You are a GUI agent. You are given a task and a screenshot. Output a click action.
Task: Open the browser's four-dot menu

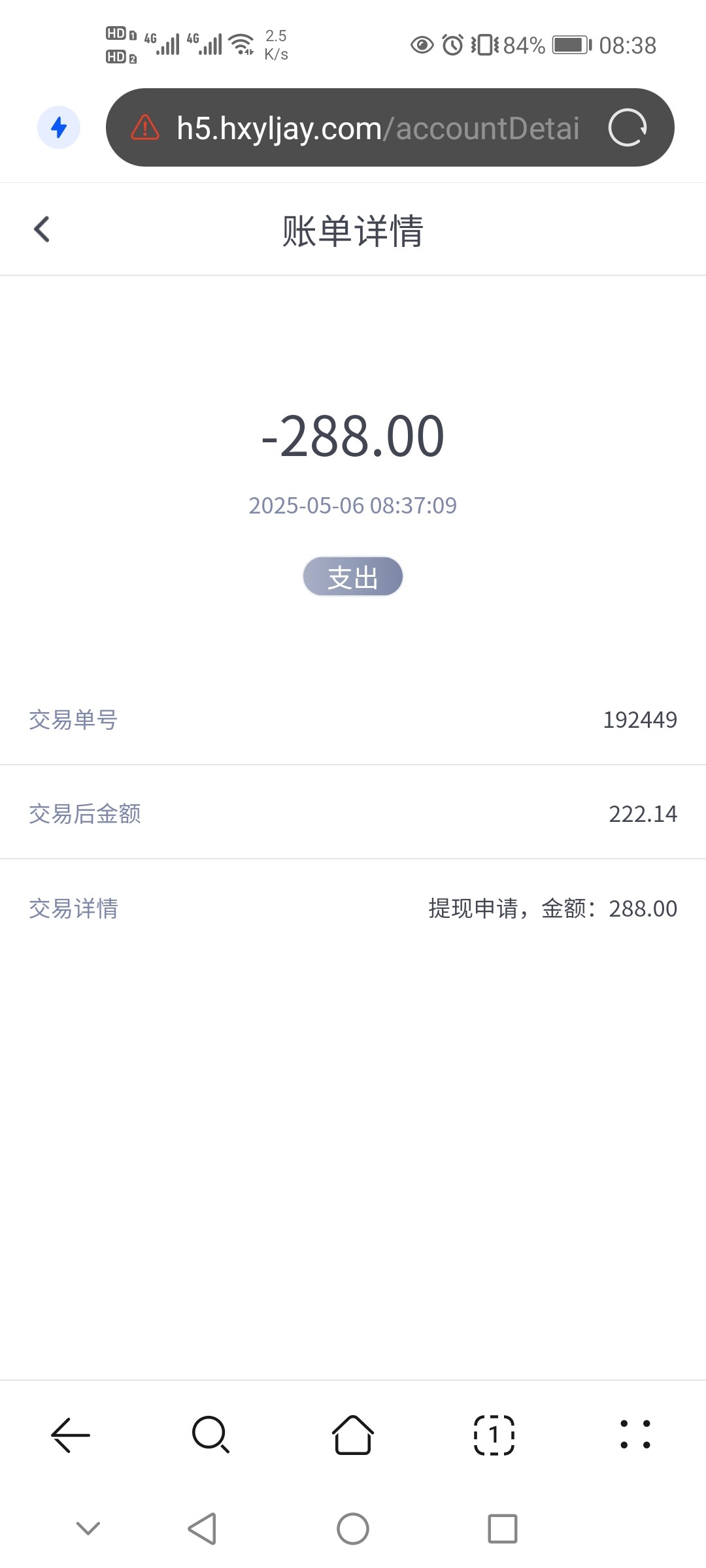(635, 1435)
